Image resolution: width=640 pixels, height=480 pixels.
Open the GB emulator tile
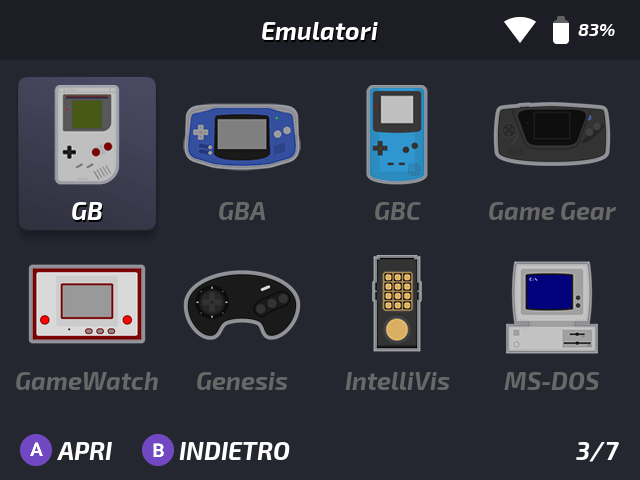[87, 153]
